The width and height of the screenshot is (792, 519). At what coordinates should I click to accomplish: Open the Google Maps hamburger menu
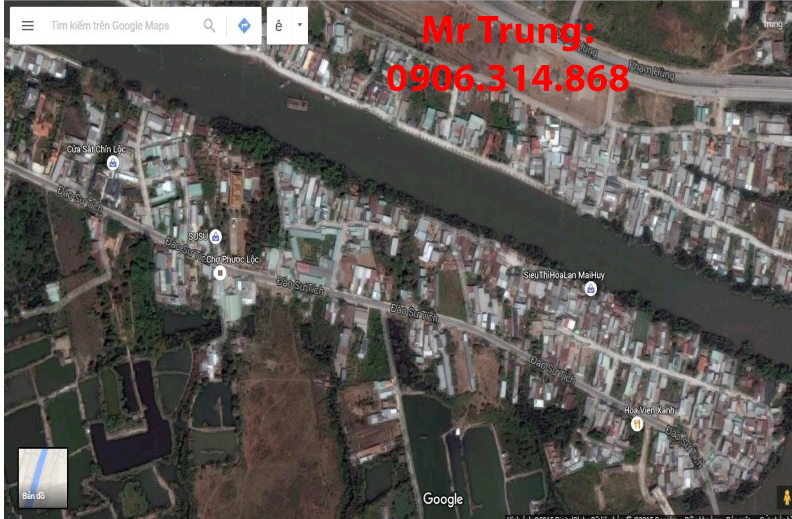(28, 26)
